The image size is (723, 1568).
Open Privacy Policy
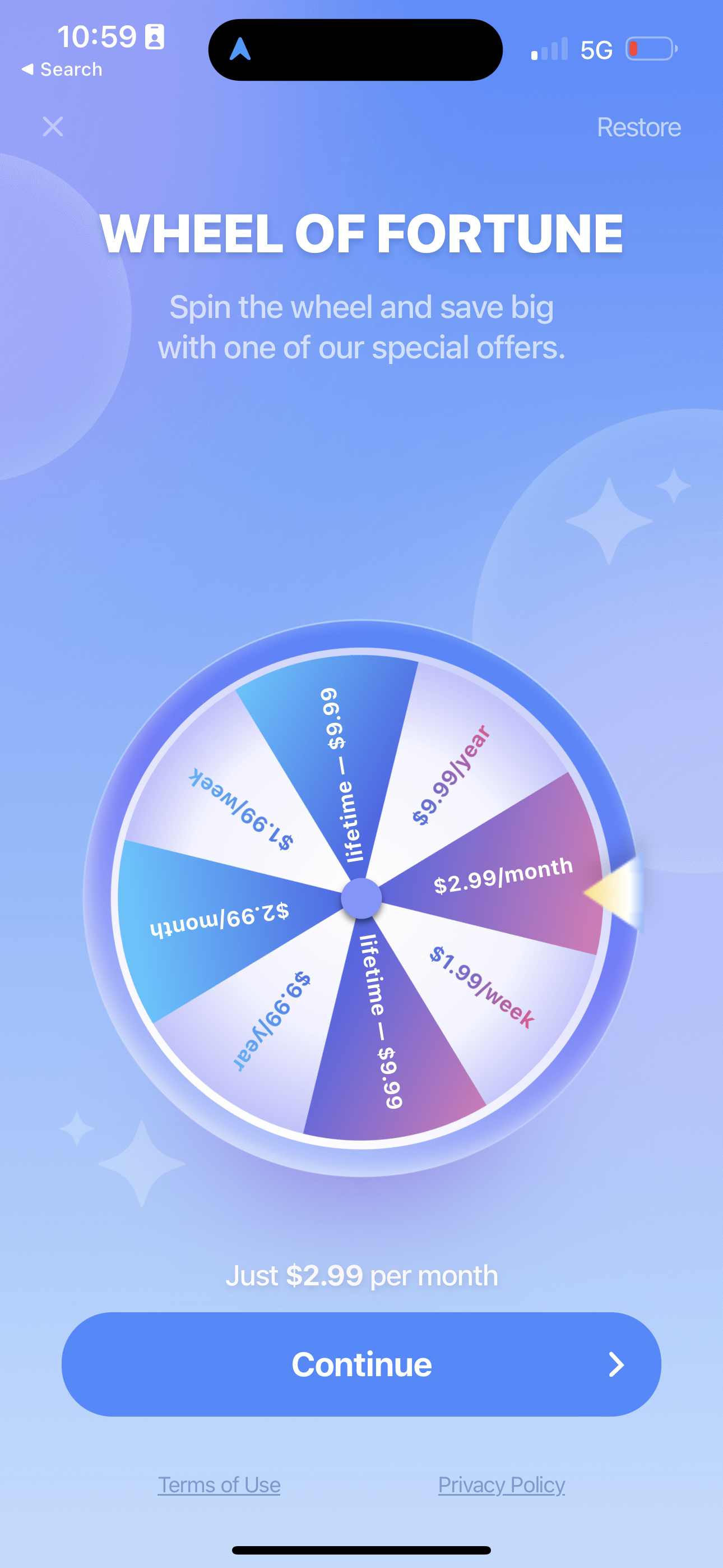pyautogui.click(x=502, y=1484)
